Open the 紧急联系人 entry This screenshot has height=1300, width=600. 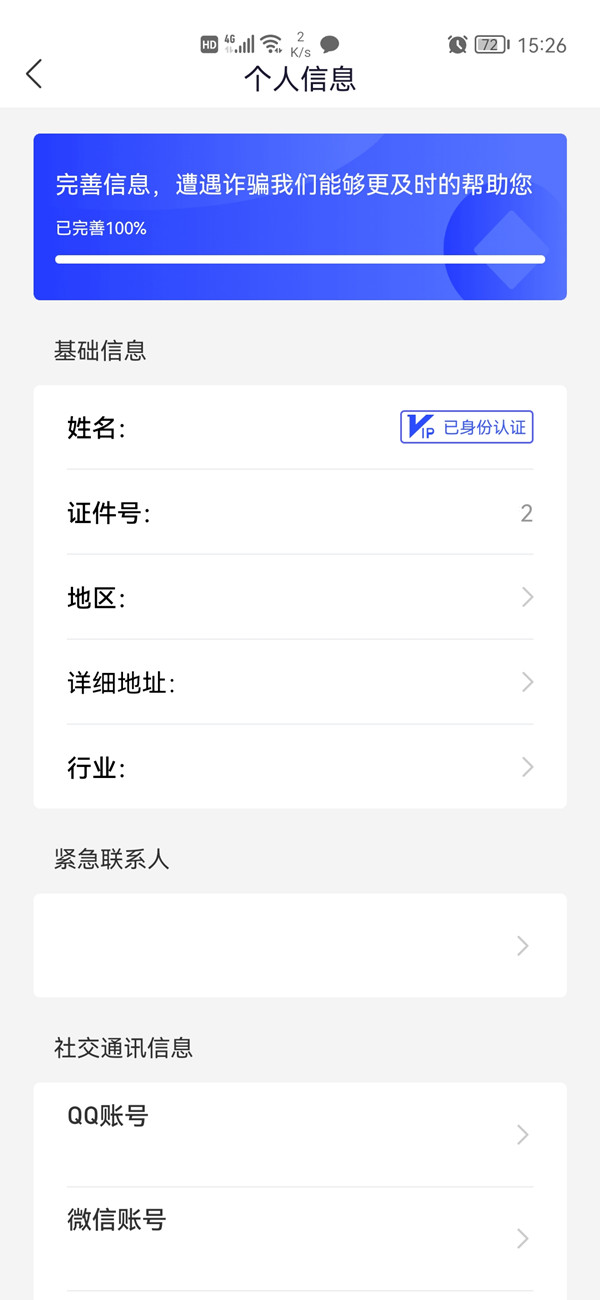(300, 945)
